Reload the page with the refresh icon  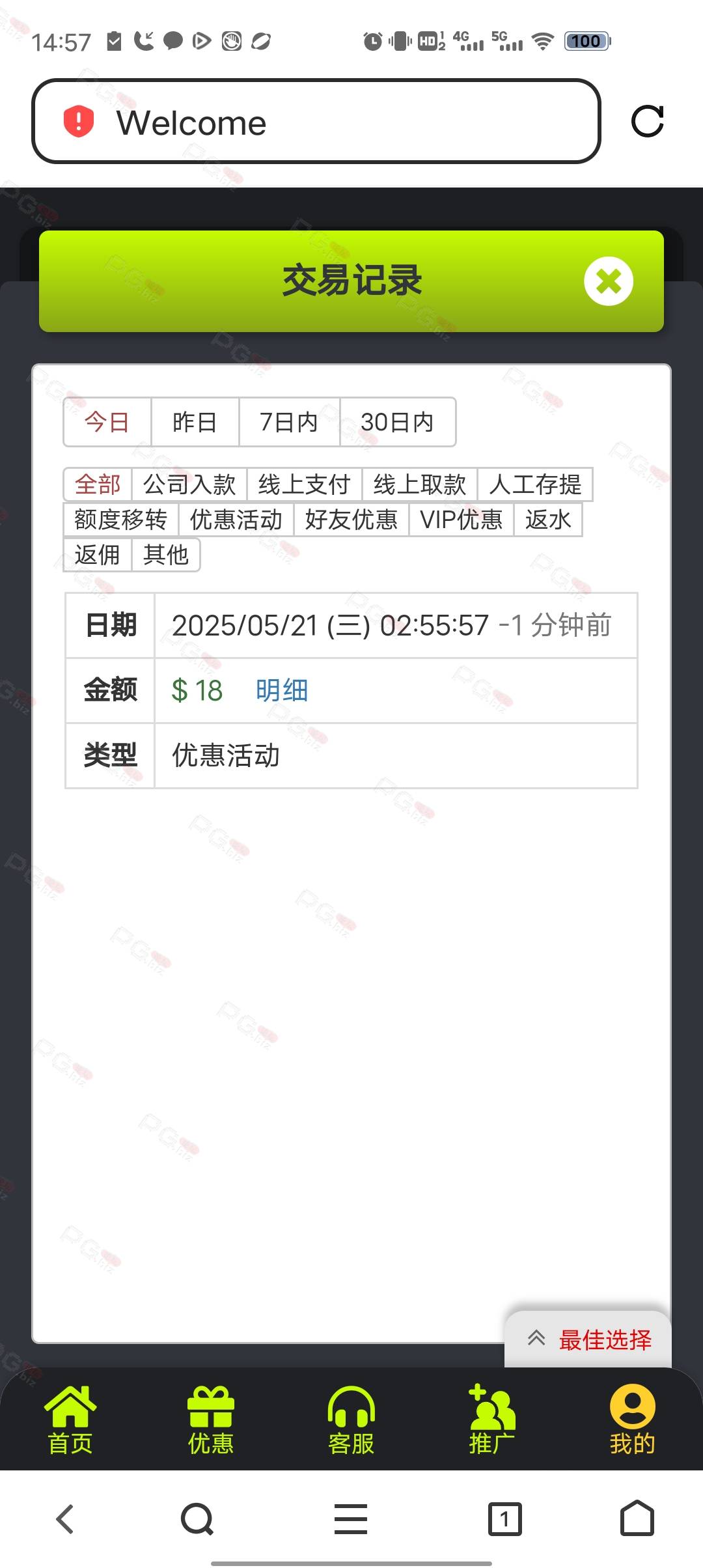click(648, 121)
